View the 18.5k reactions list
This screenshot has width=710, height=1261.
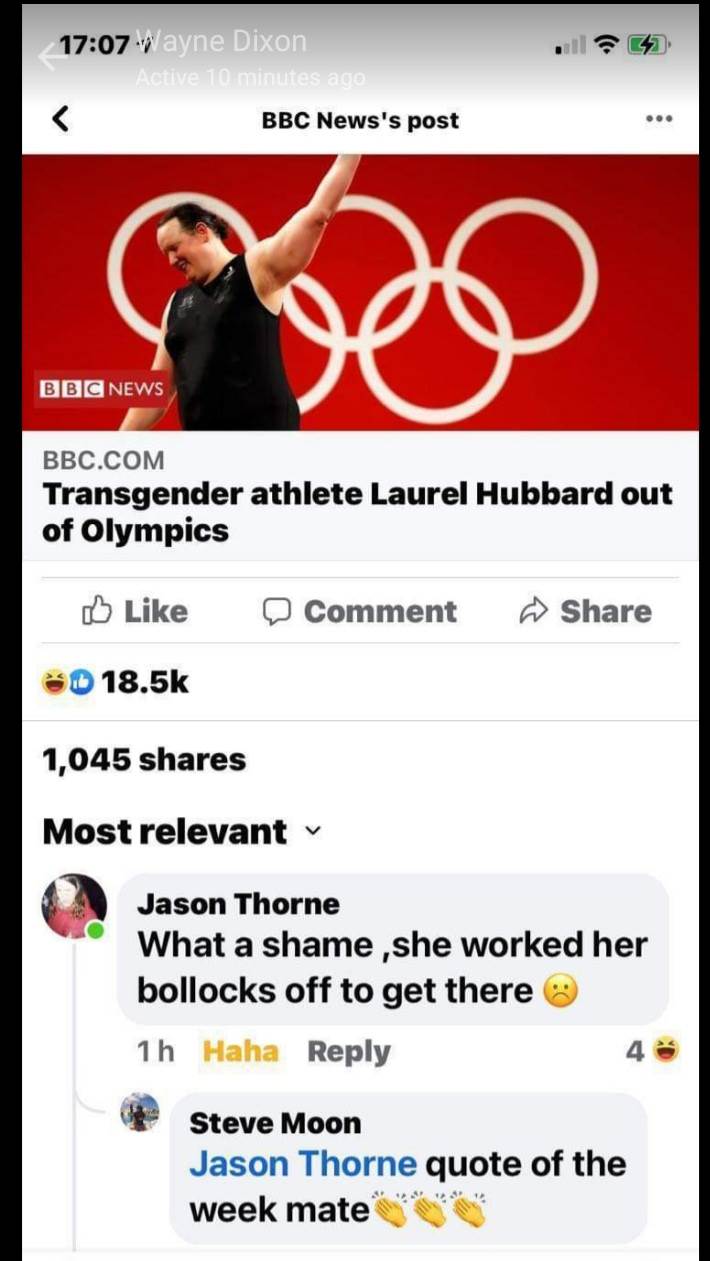pos(115,682)
